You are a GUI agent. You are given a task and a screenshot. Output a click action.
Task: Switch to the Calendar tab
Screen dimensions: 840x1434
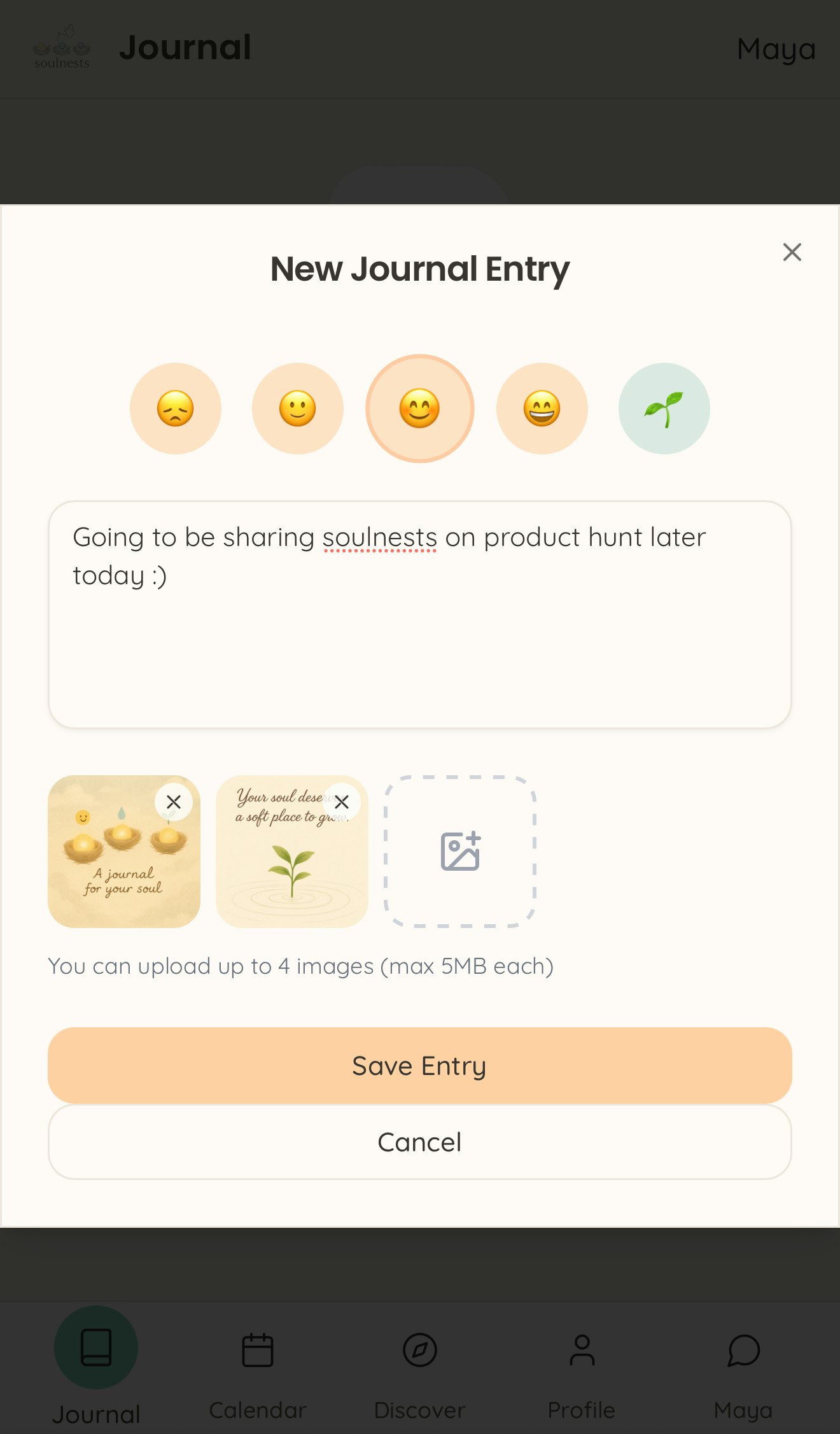point(258,1368)
